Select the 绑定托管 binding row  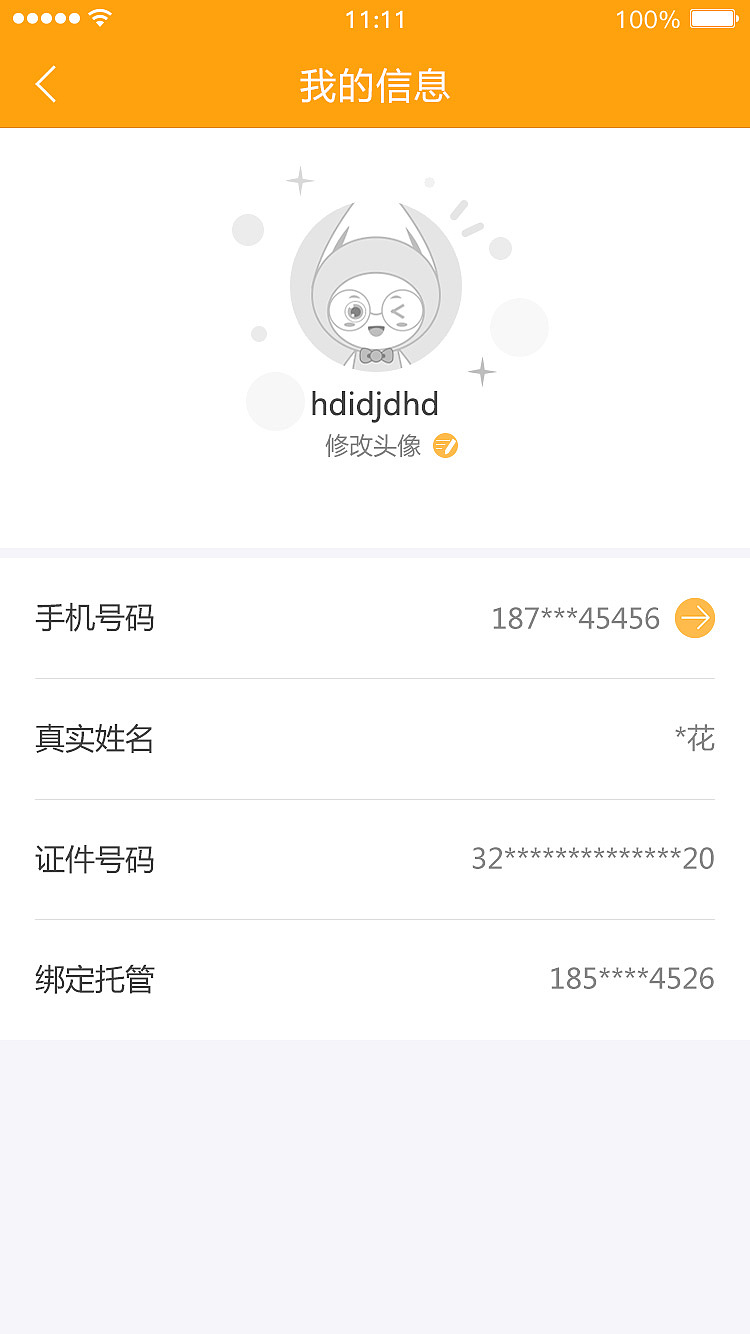[x=375, y=978]
